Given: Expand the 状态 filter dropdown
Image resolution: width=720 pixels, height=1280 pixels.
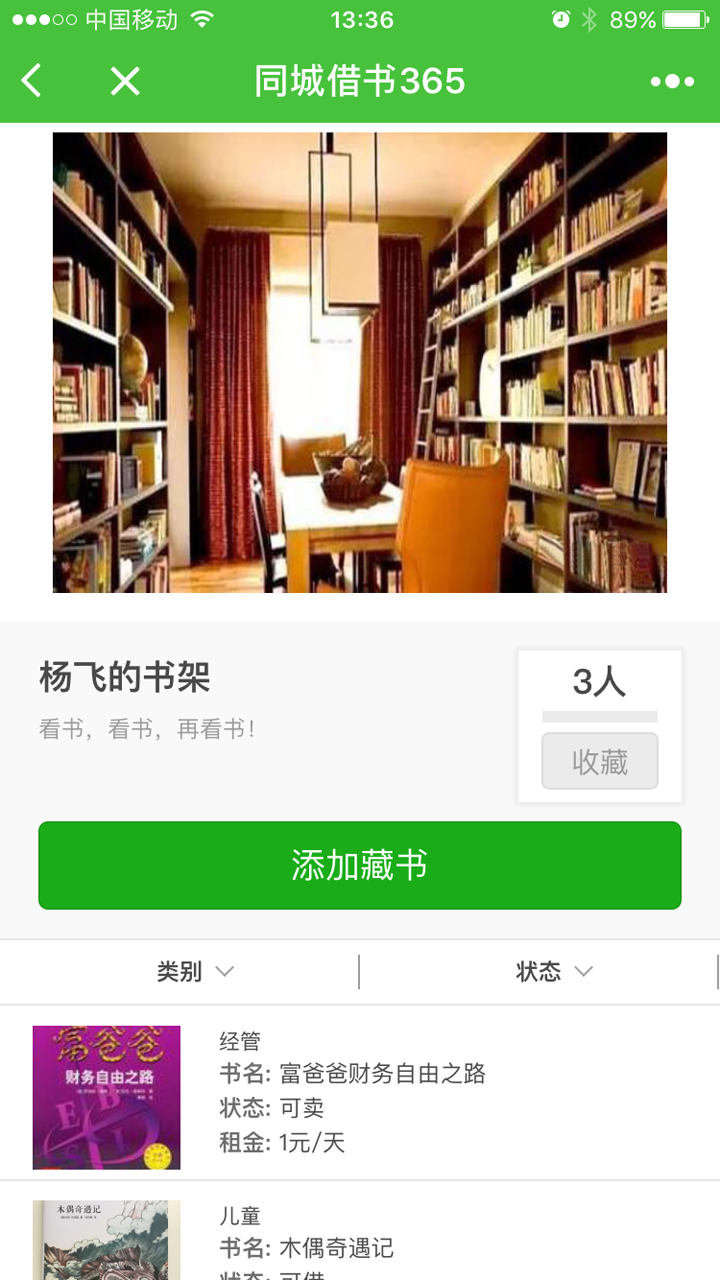Looking at the screenshot, I should [x=554, y=972].
